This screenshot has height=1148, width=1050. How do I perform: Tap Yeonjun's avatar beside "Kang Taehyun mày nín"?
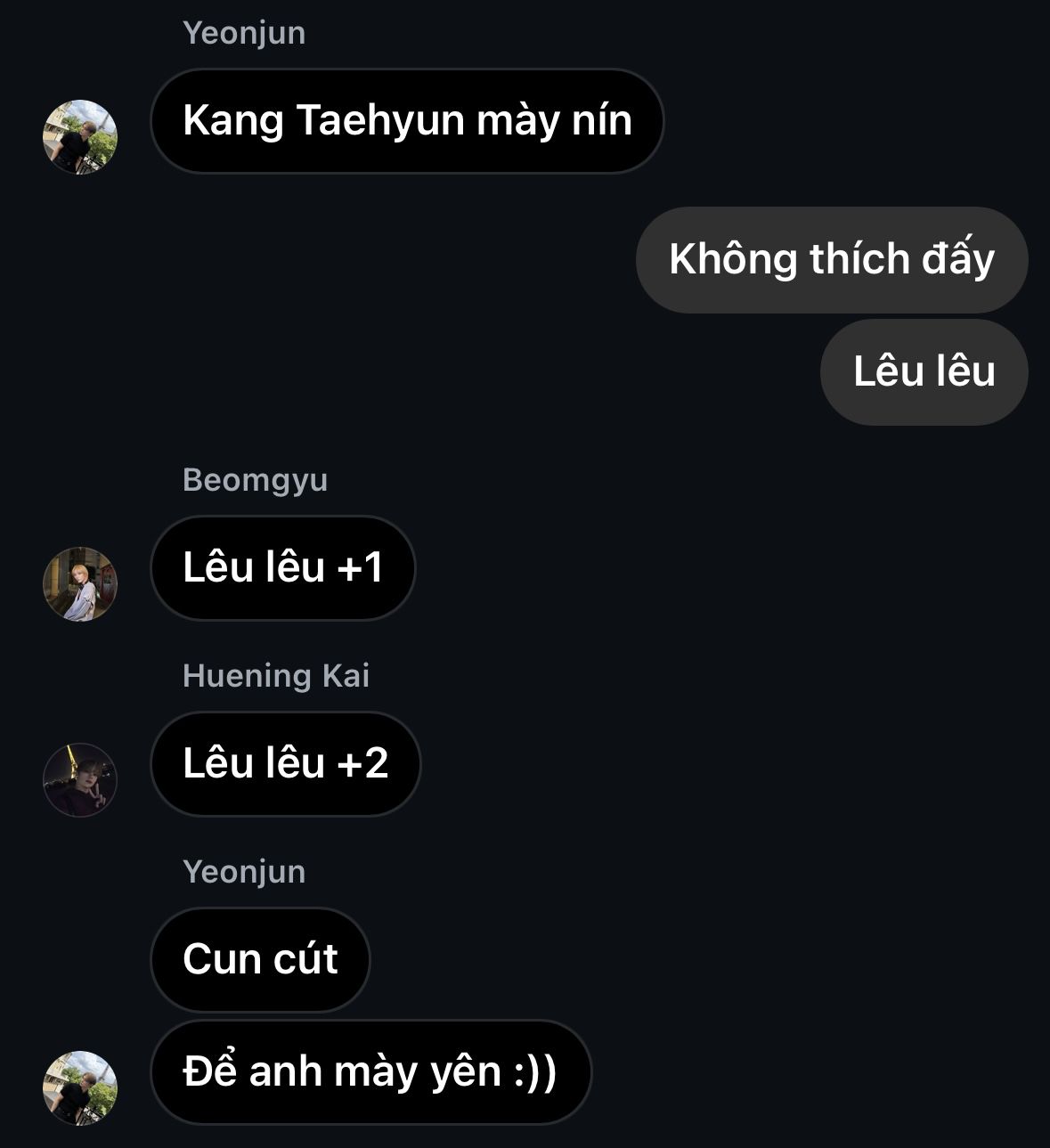tap(80, 136)
